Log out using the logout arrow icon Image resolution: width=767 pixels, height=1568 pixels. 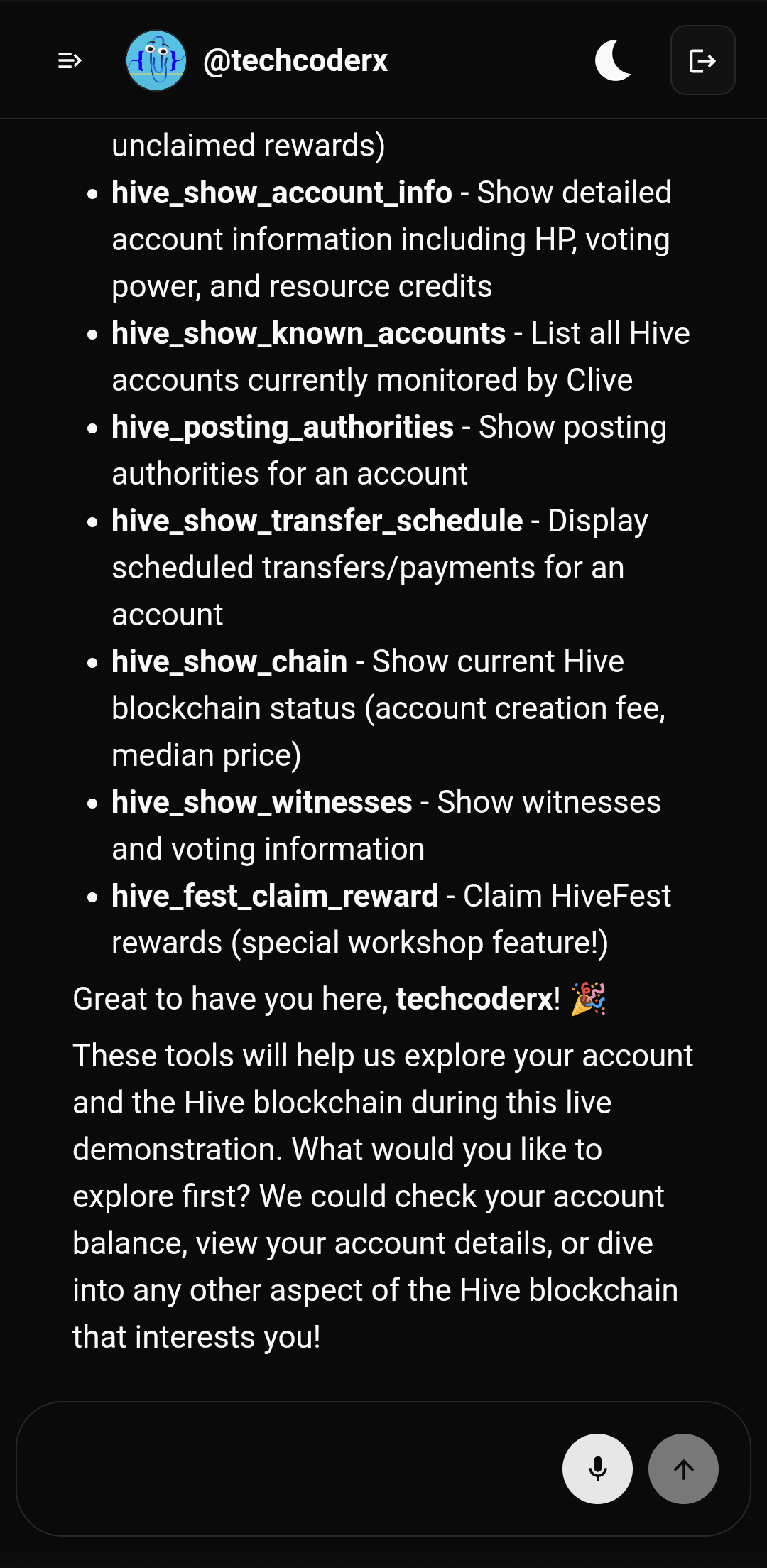pyautogui.click(x=702, y=60)
